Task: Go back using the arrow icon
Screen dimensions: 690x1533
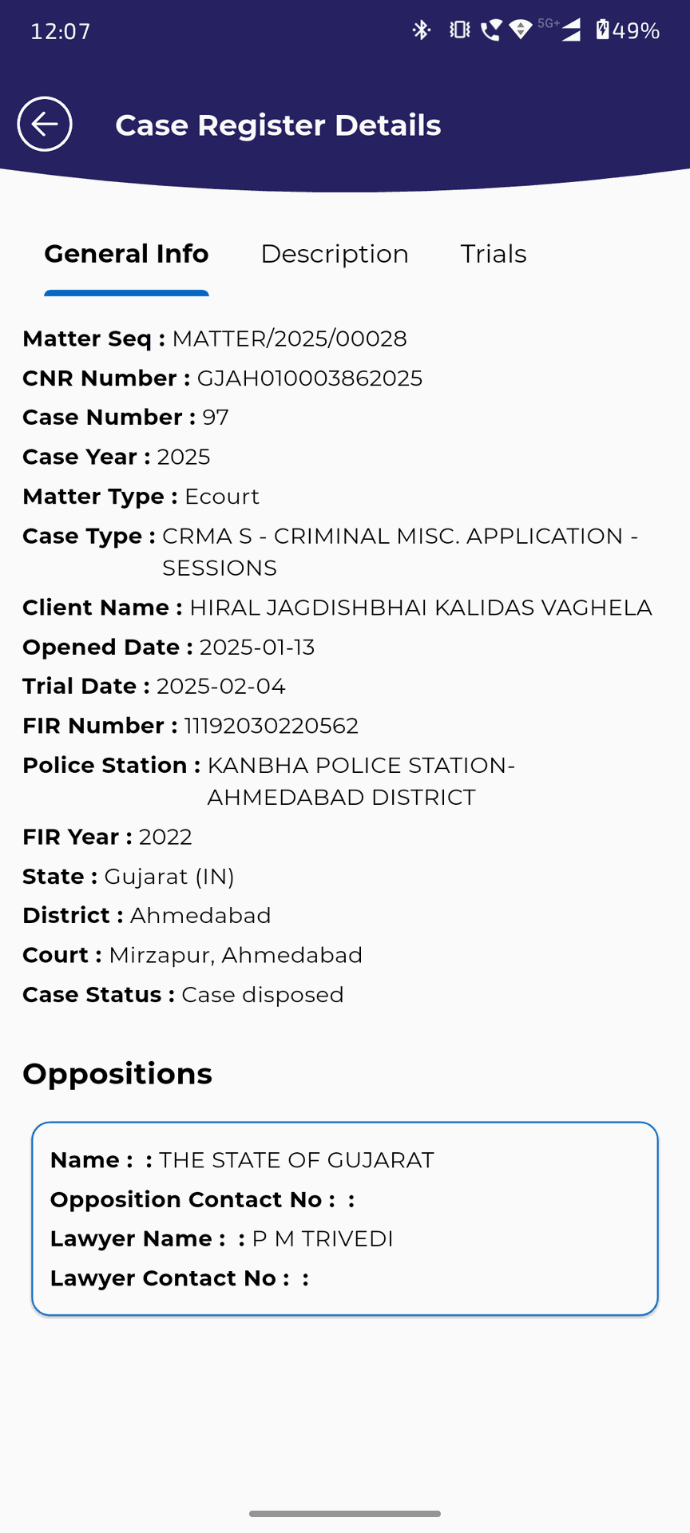Action: 45,125
